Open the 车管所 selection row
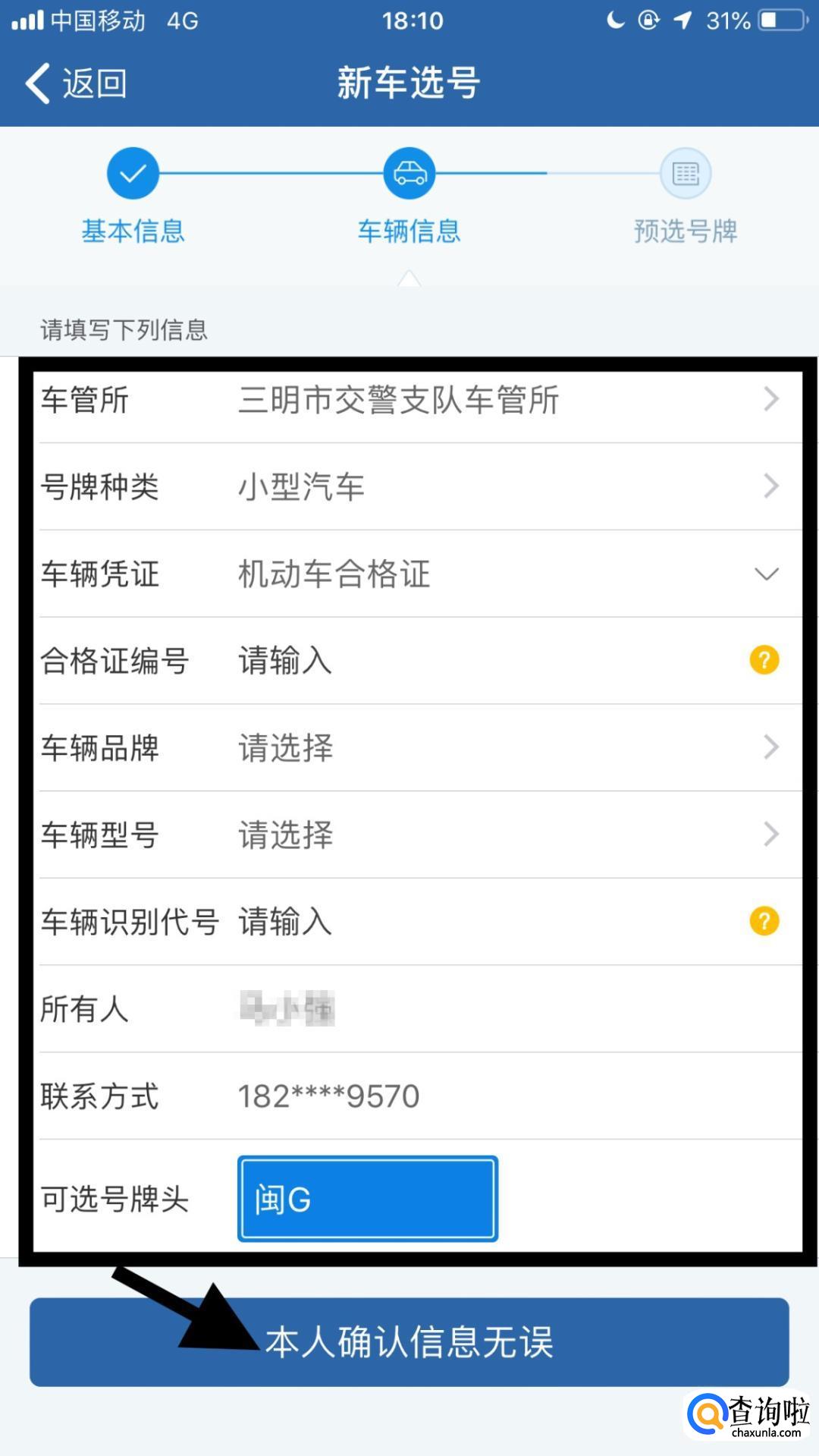 [417, 400]
